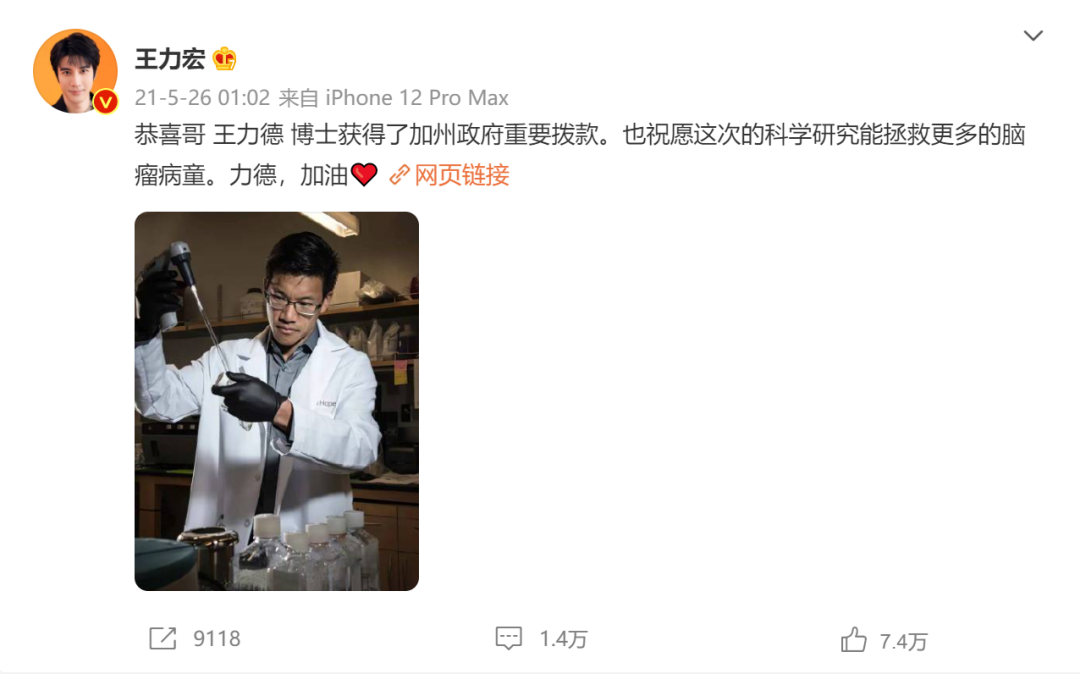Like the post with 7.4万 likes
Image resolution: width=1080 pixels, height=674 pixels.
tap(884, 640)
